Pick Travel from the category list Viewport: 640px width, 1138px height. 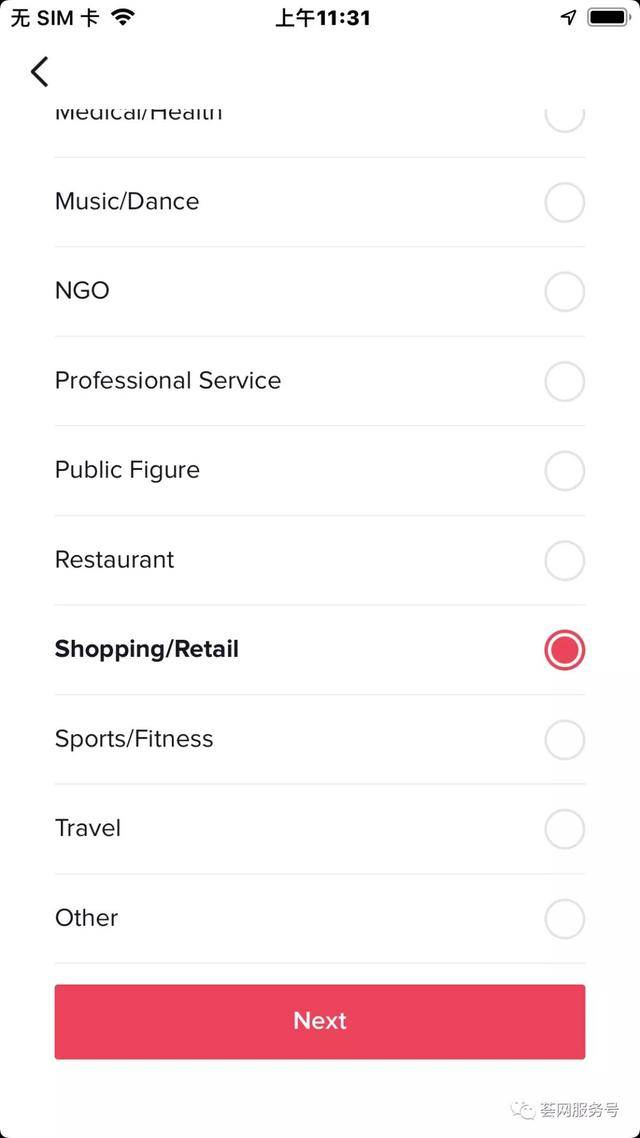[564, 829]
